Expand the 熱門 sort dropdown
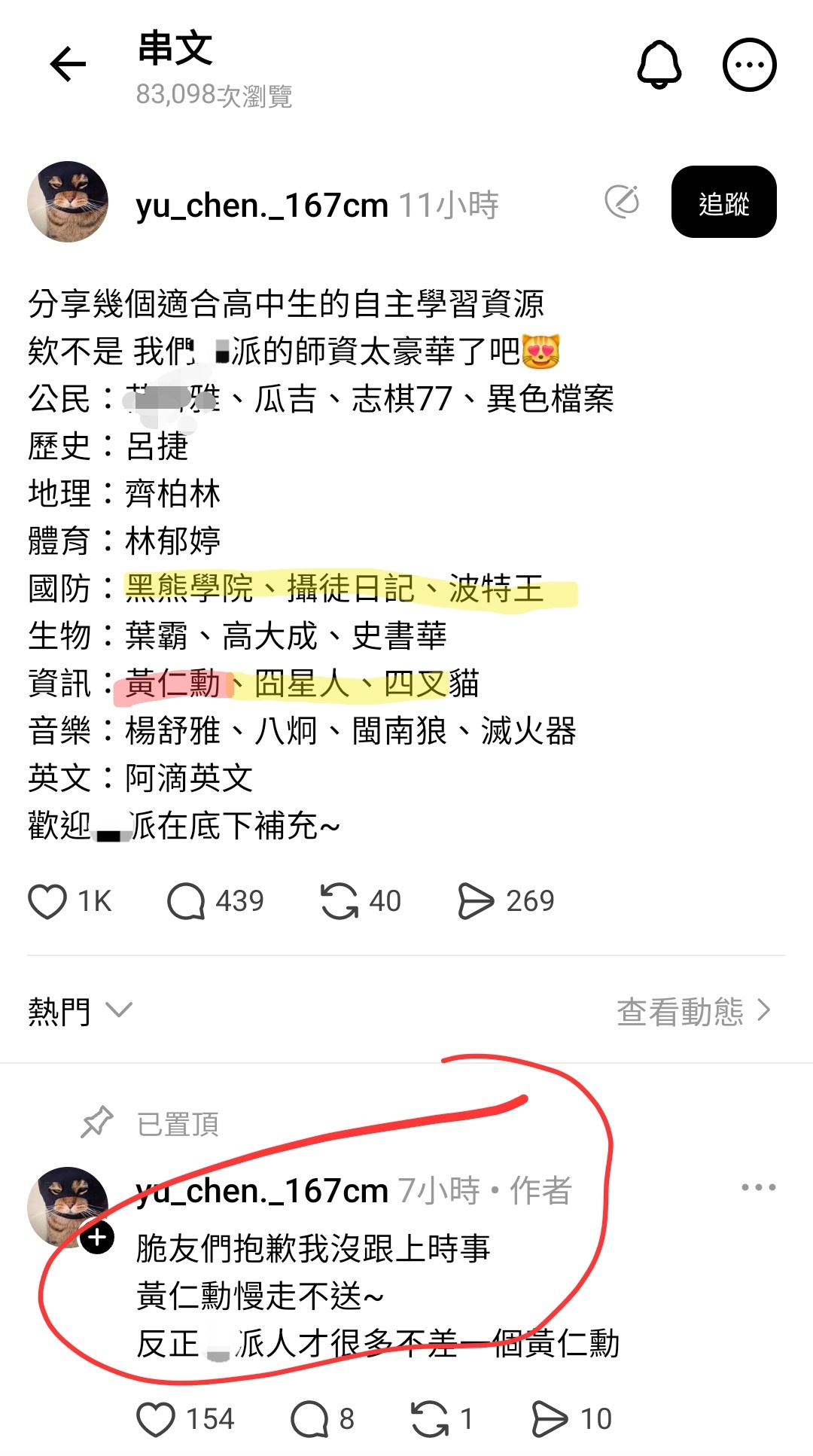Image resolution: width=813 pixels, height=1456 pixels. coord(80,1010)
